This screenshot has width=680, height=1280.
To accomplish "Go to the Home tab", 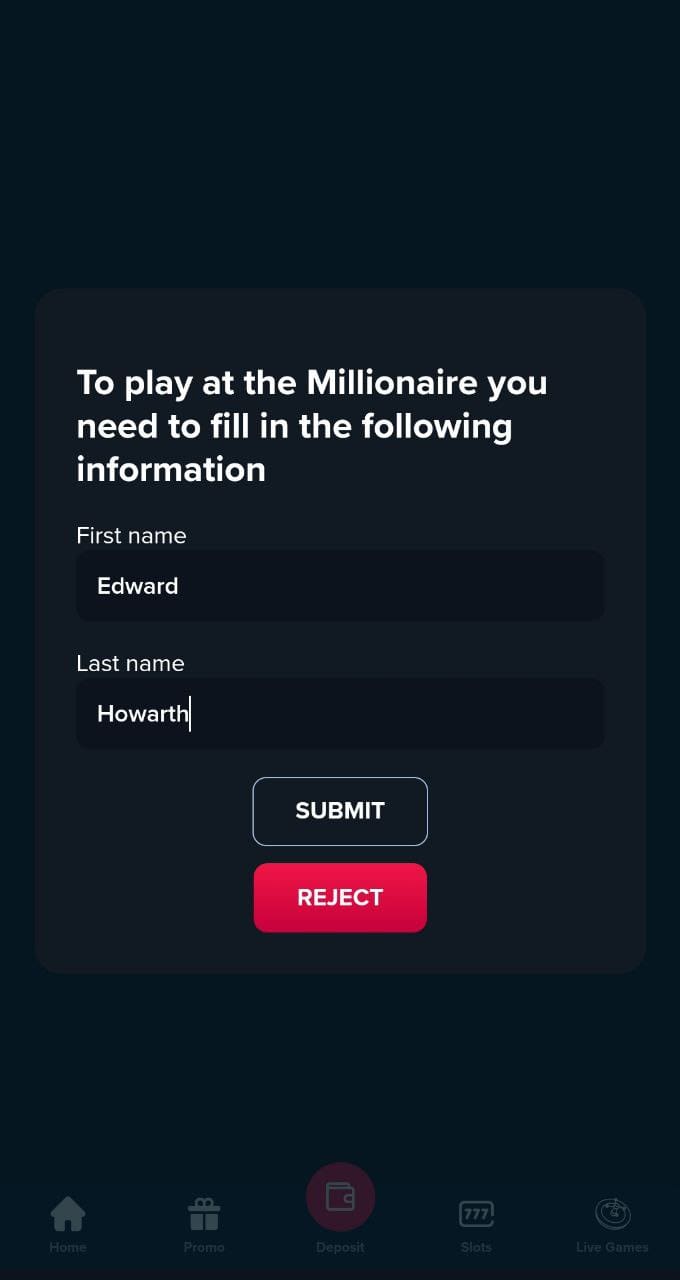I will (x=68, y=1223).
